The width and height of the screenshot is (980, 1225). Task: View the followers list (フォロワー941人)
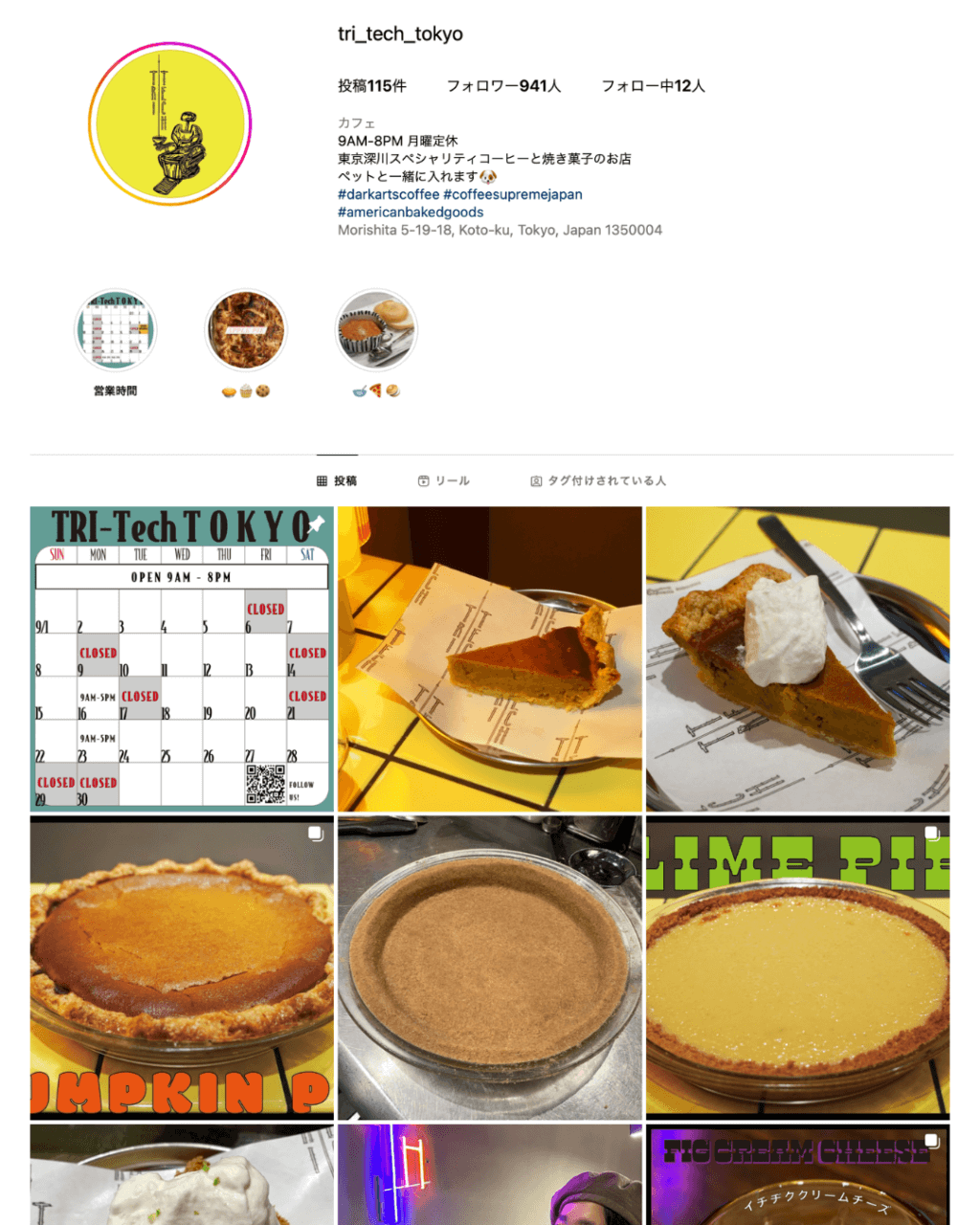tap(503, 86)
